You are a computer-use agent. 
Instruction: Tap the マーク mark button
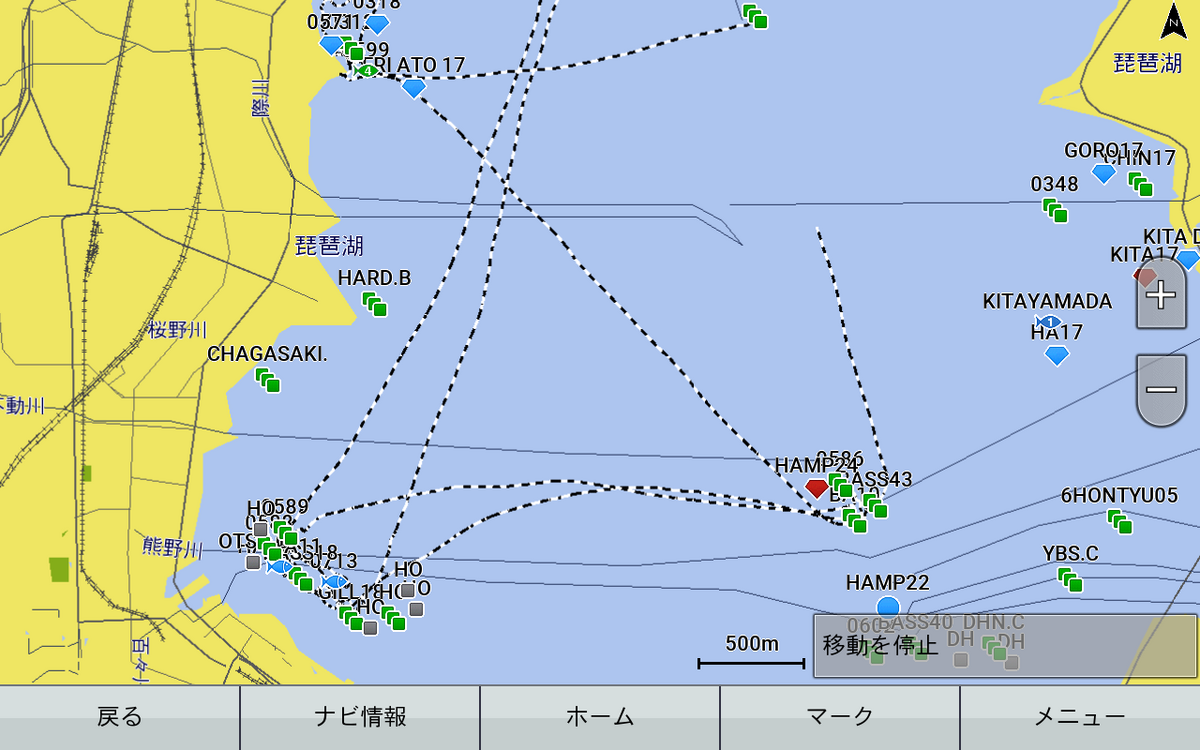(x=840, y=717)
